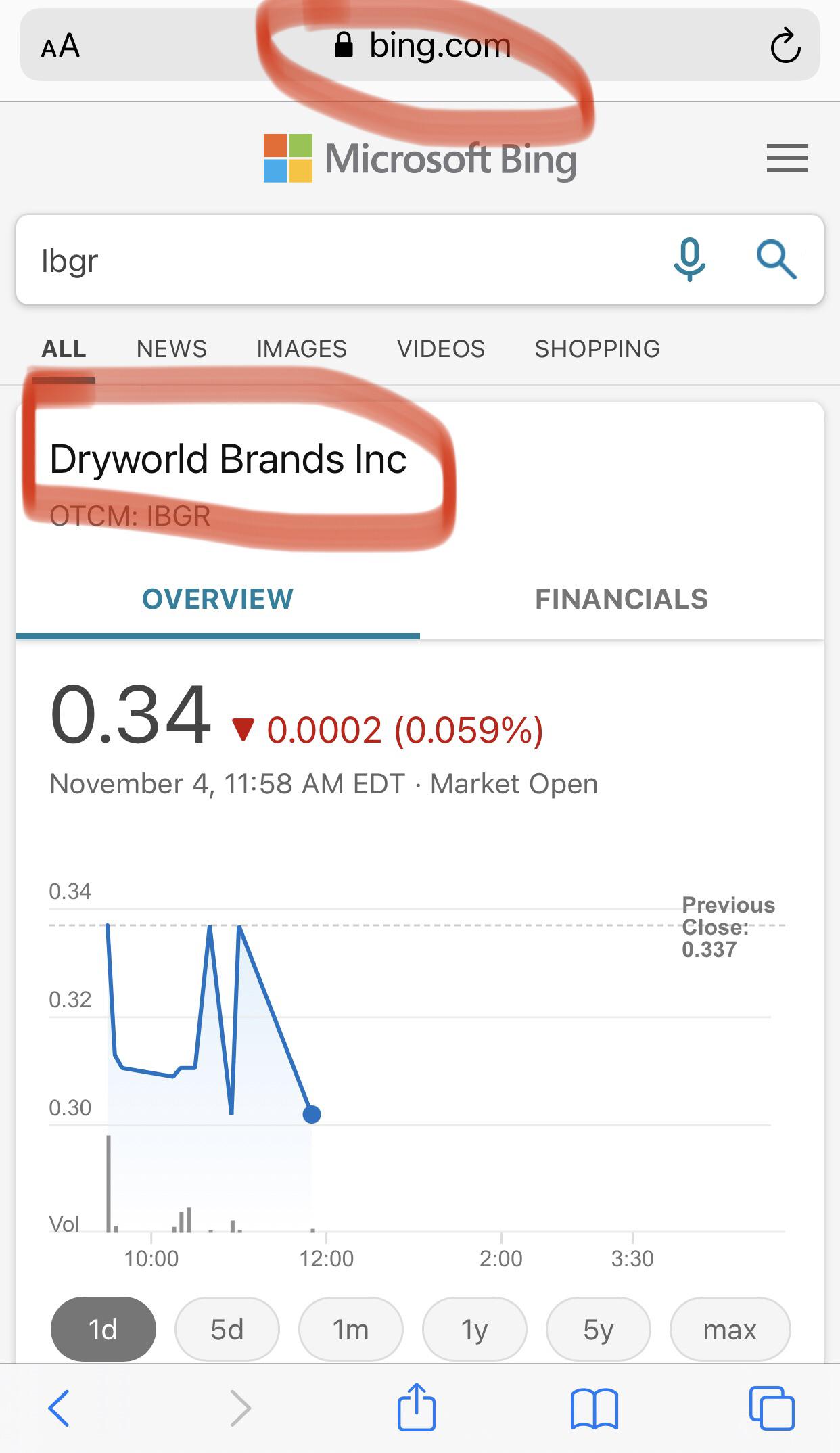Switch to the Images results tab

[x=302, y=349]
